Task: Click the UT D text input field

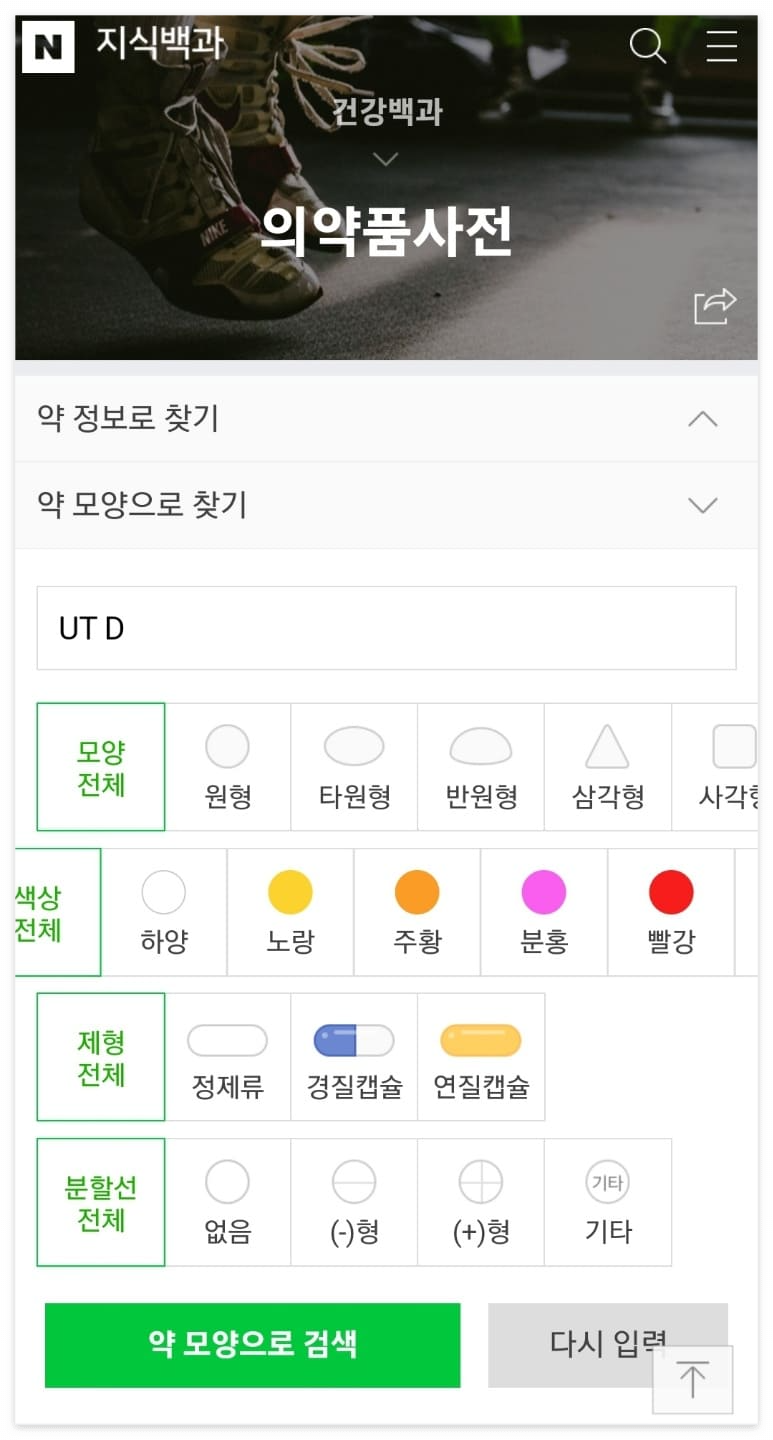Action: pos(386,628)
